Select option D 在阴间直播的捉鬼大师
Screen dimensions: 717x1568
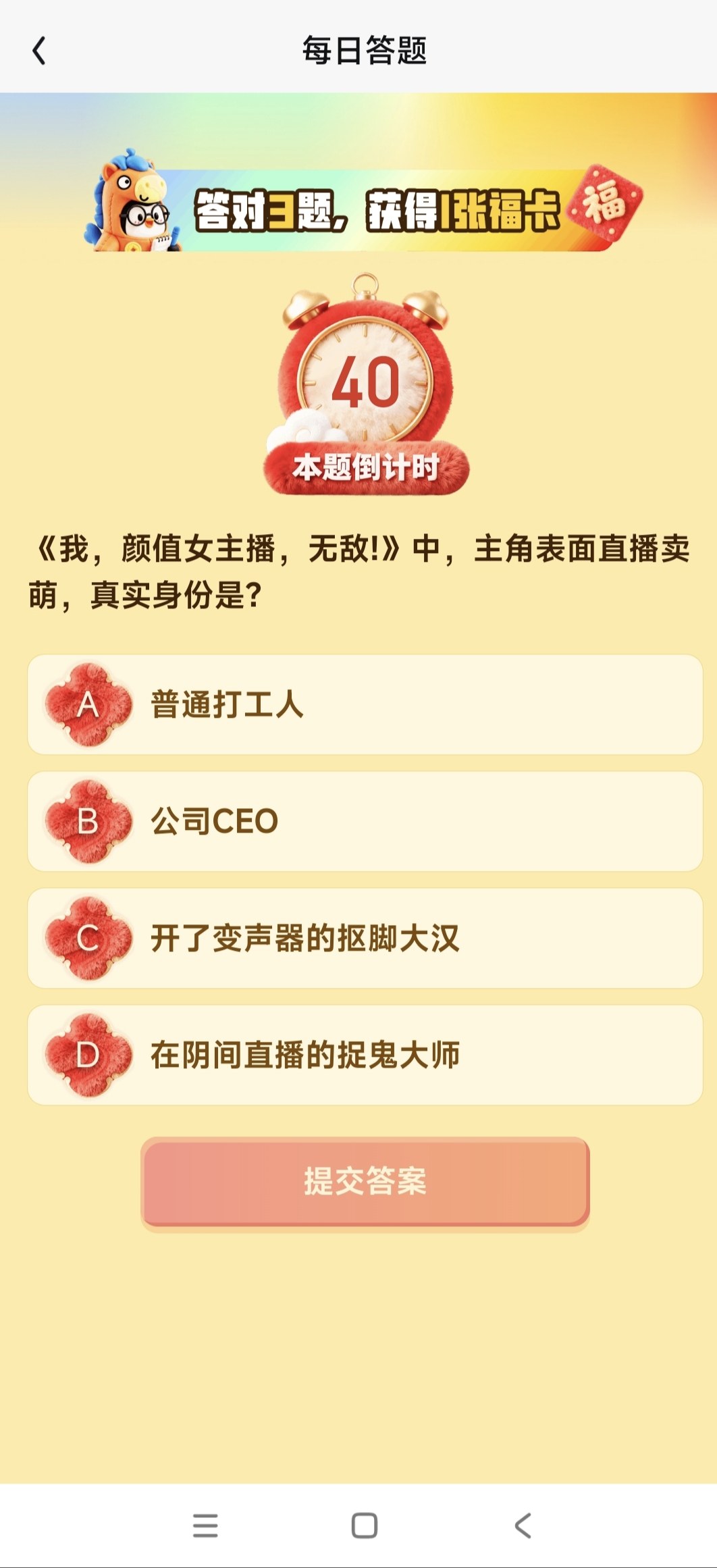point(365,1055)
